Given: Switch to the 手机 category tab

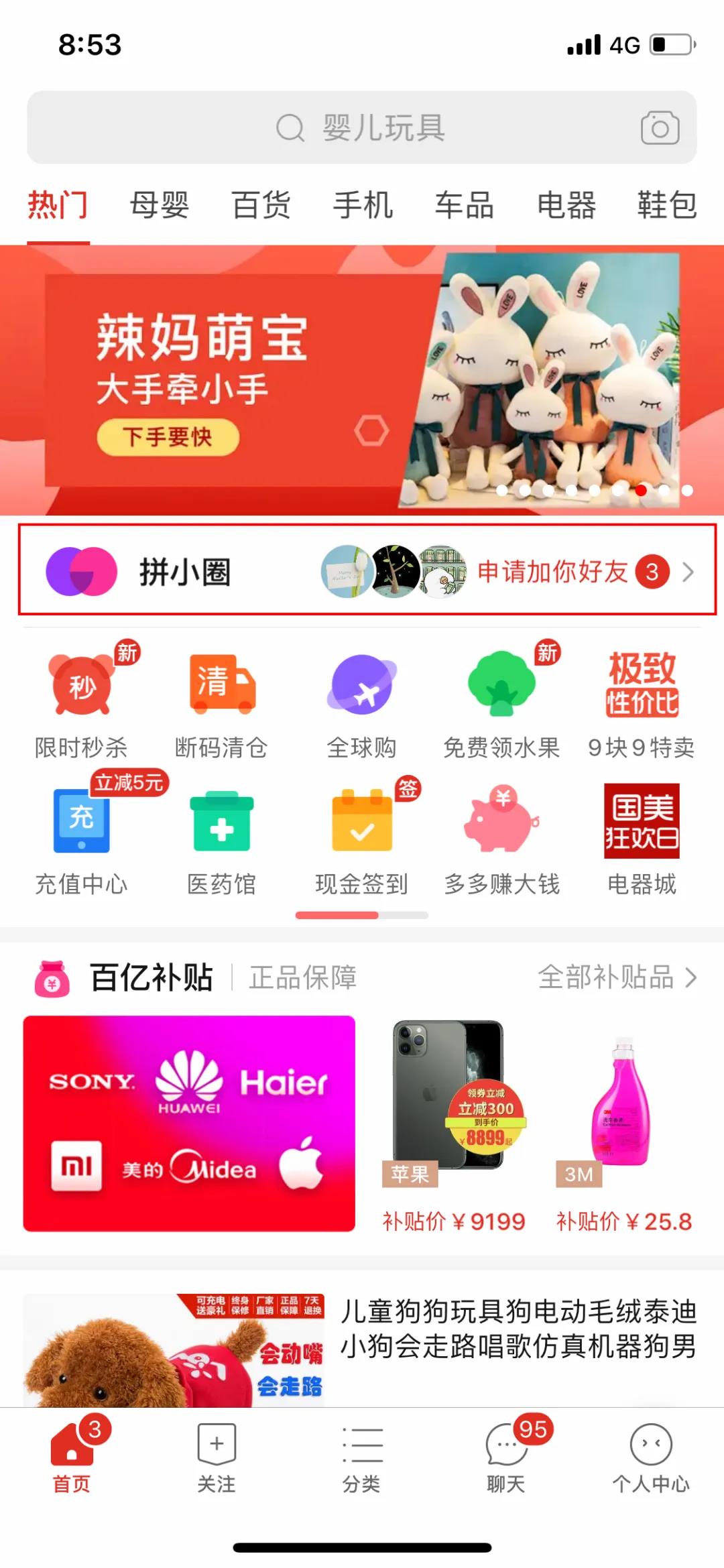Looking at the screenshot, I should (x=363, y=206).
